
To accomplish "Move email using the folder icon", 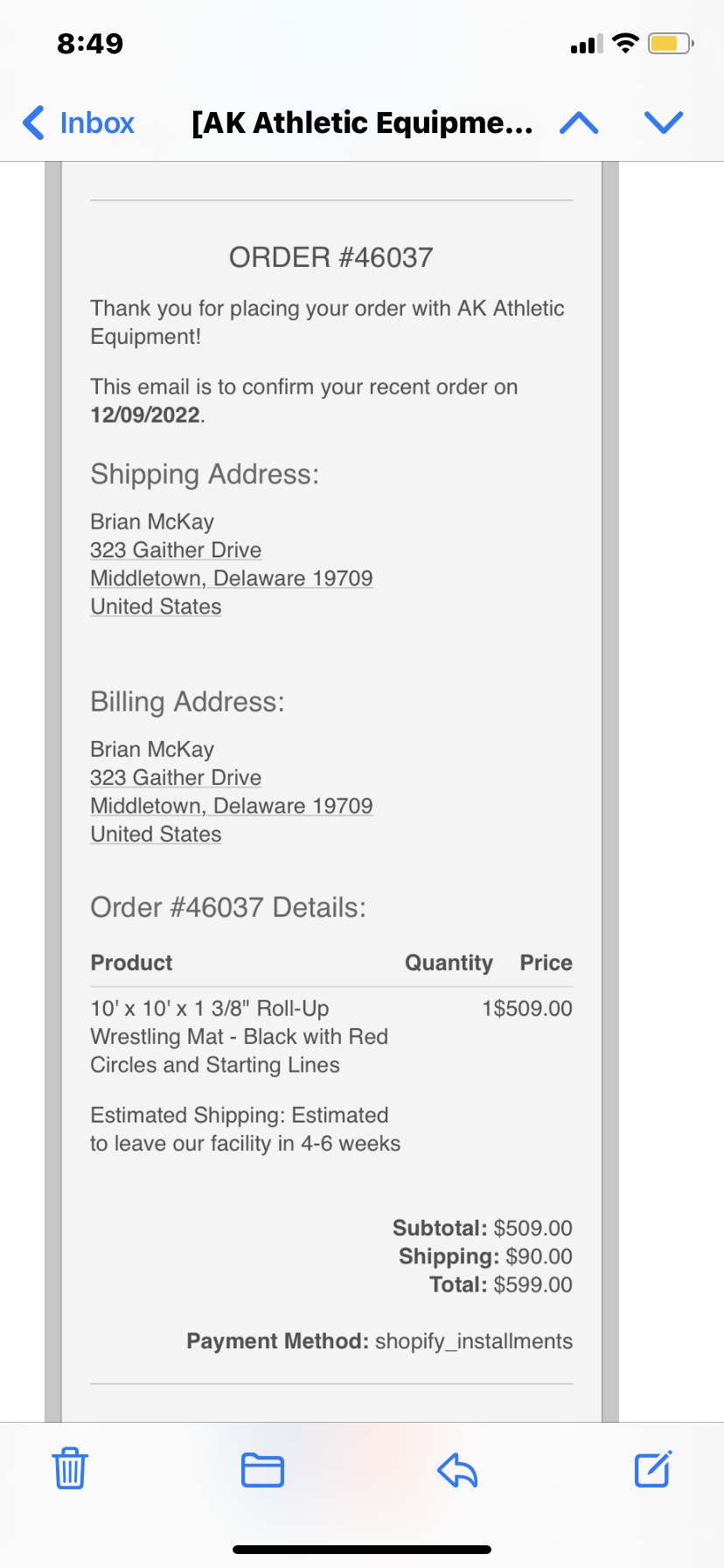I will 262,1469.
